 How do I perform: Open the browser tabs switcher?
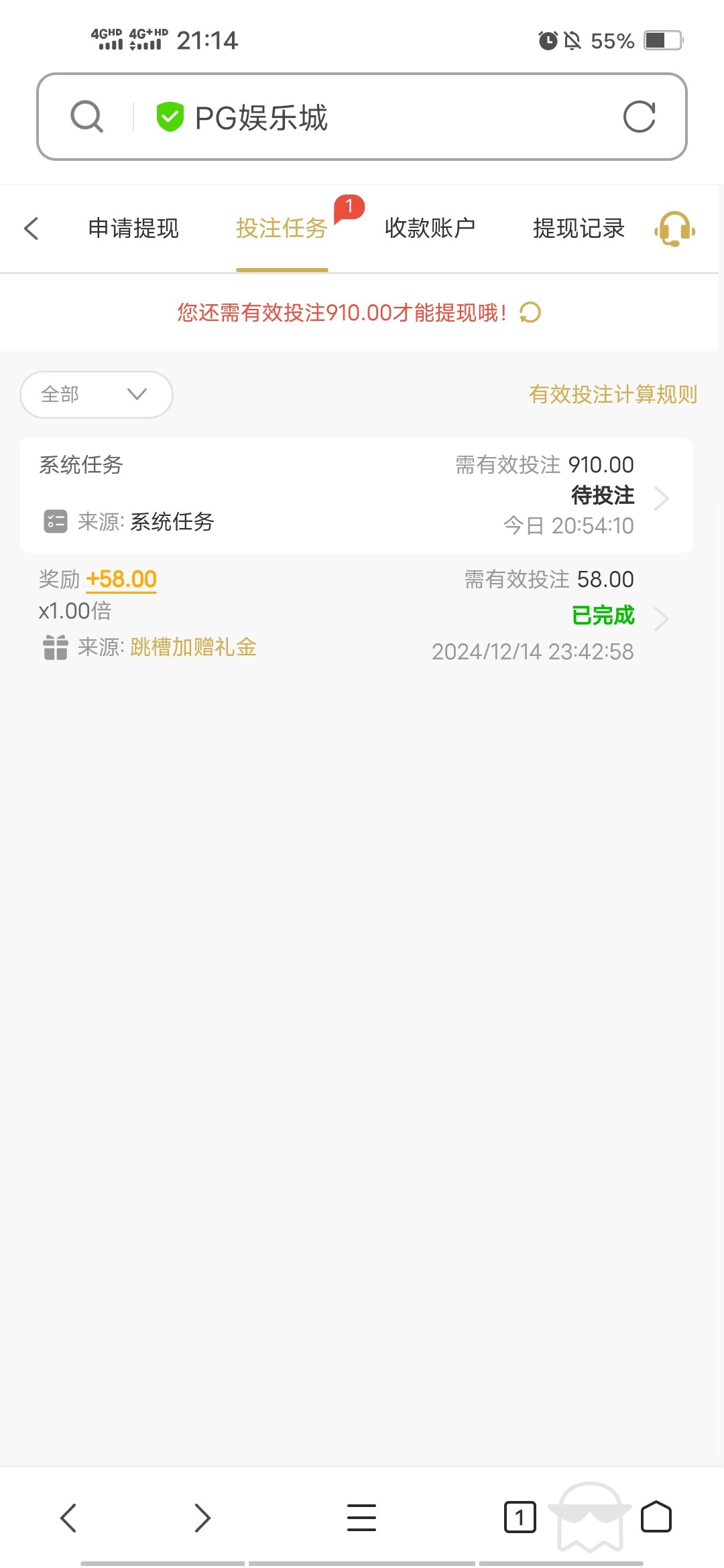click(520, 1518)
